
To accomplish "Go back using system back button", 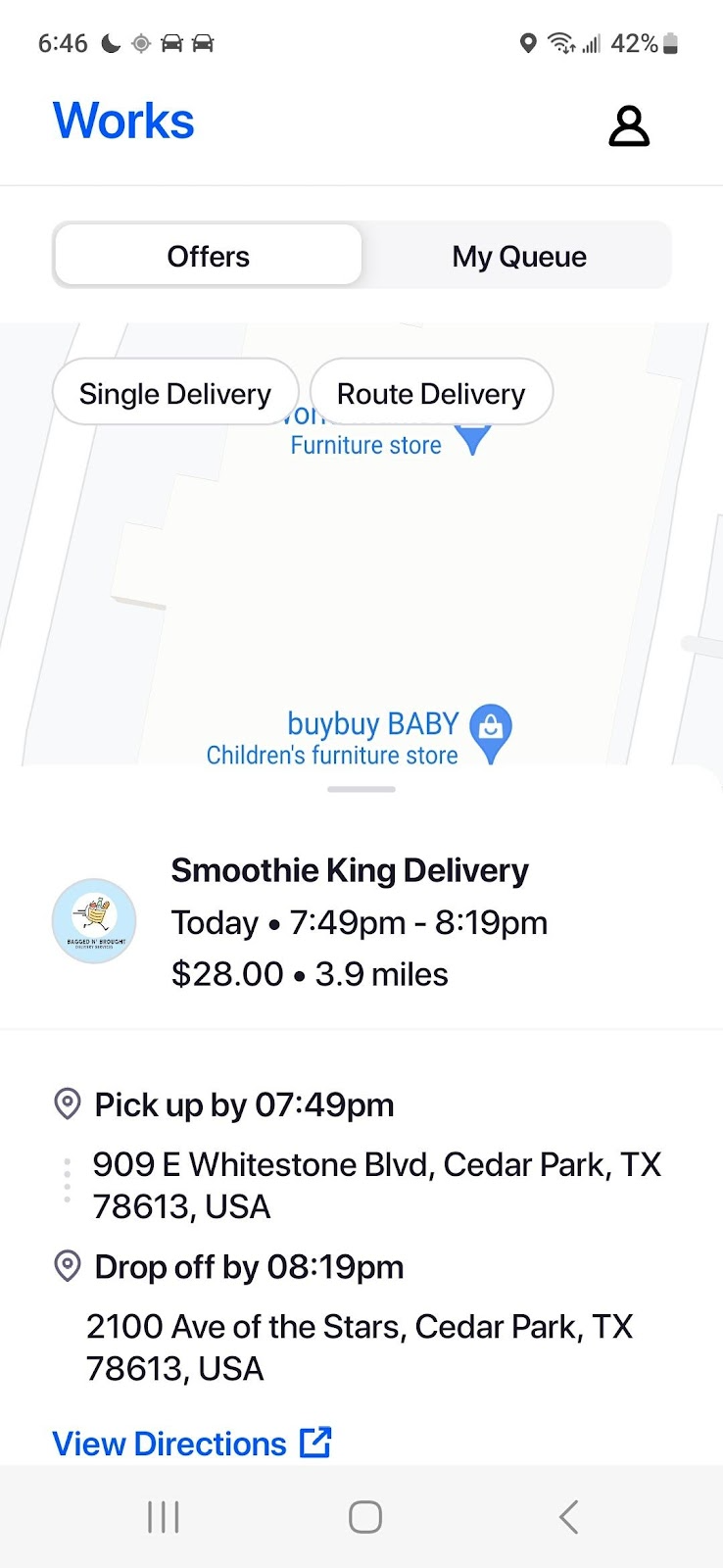I will click(569, 1516).
